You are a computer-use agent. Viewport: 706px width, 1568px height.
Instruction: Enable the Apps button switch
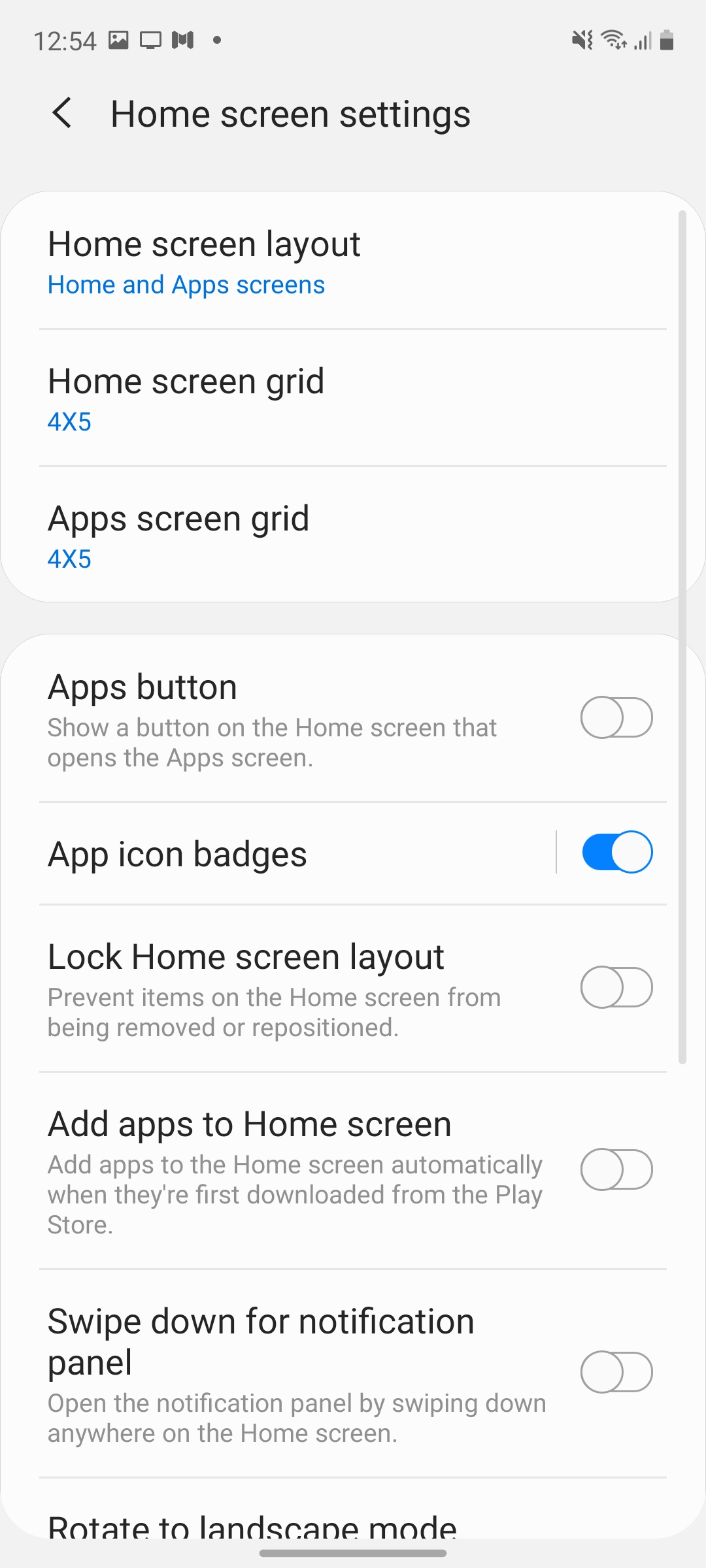[x=616, y=718]
